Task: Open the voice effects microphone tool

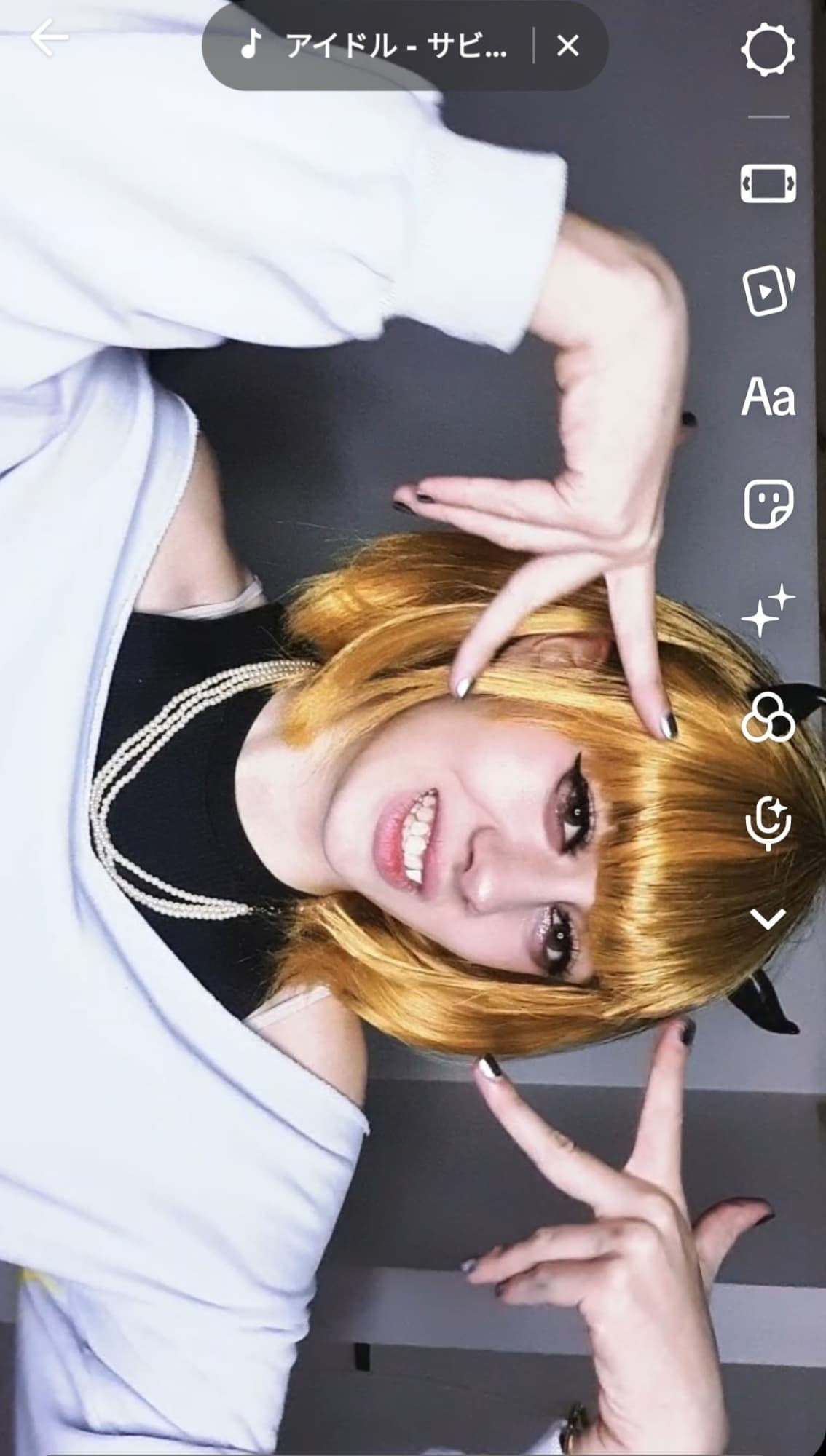Action: 768,823
